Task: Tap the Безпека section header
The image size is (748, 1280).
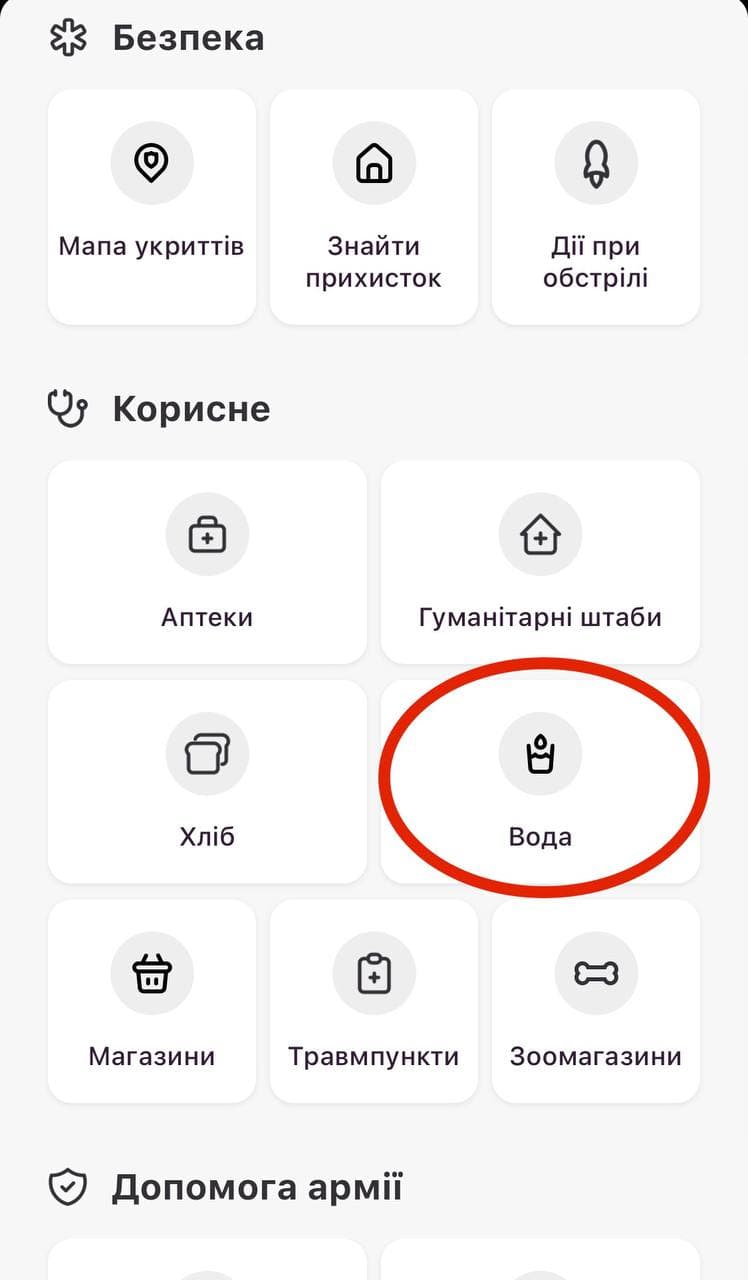Action: (x=188, y=37)
